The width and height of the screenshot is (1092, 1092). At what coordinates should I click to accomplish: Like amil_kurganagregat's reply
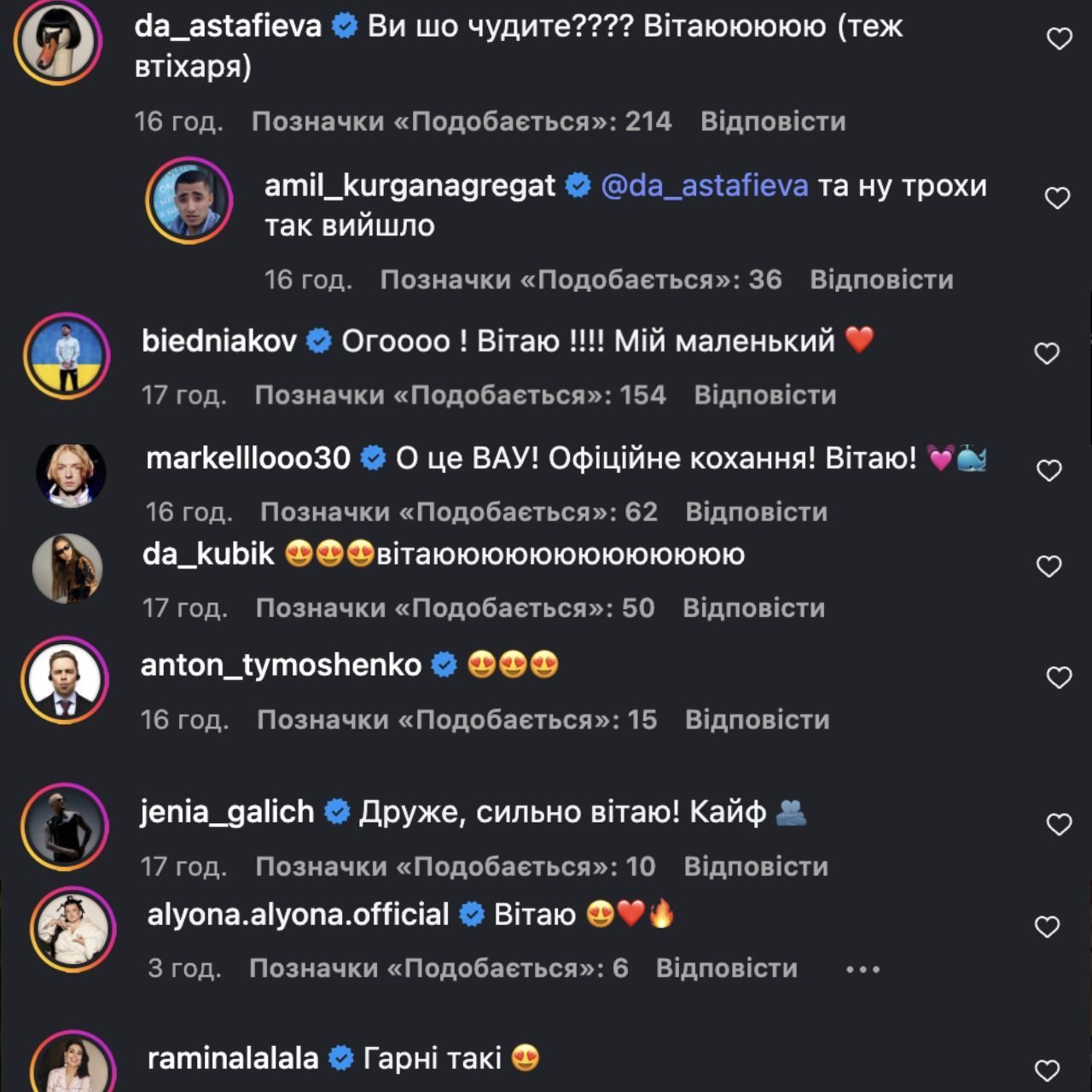[1057, 198]
